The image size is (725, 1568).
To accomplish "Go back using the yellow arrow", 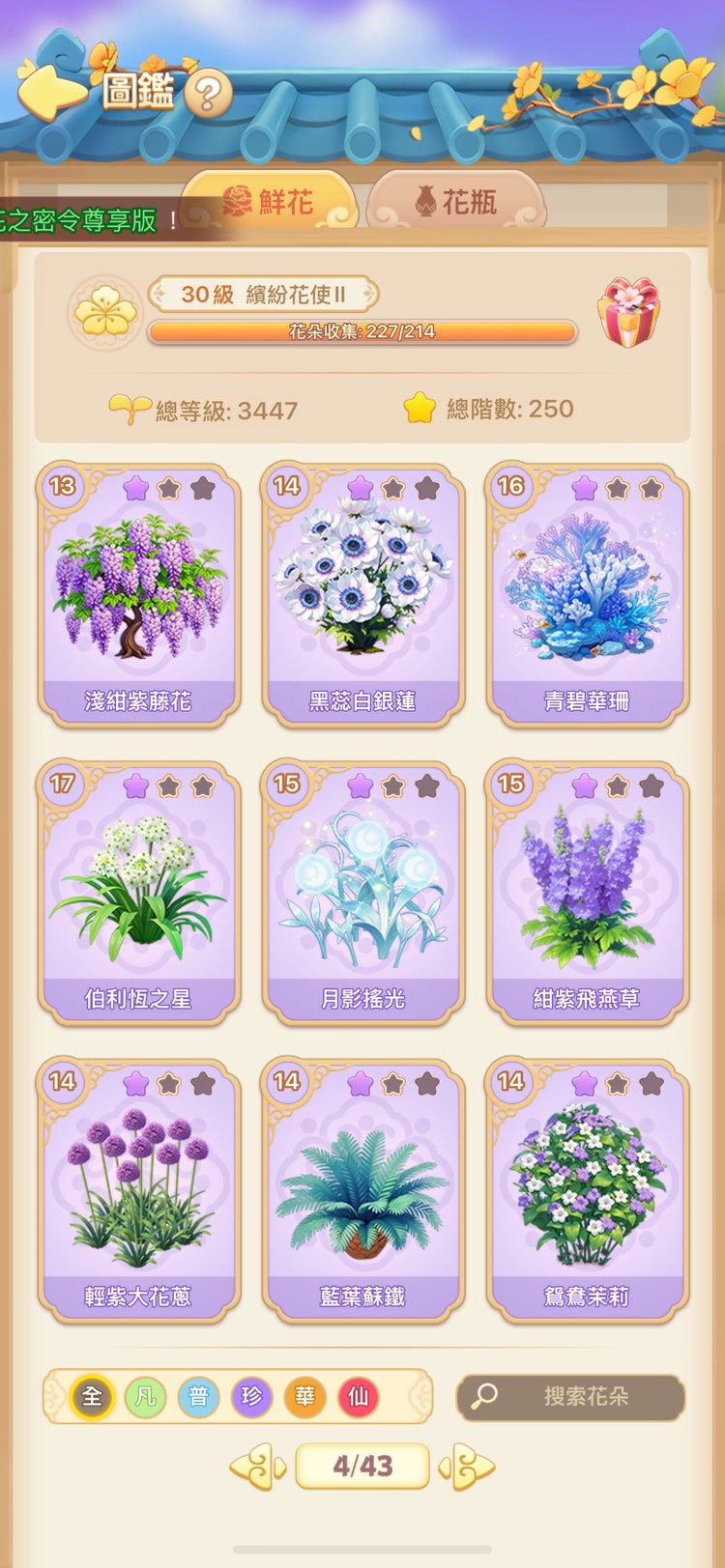I will click(x=53, y=90).
